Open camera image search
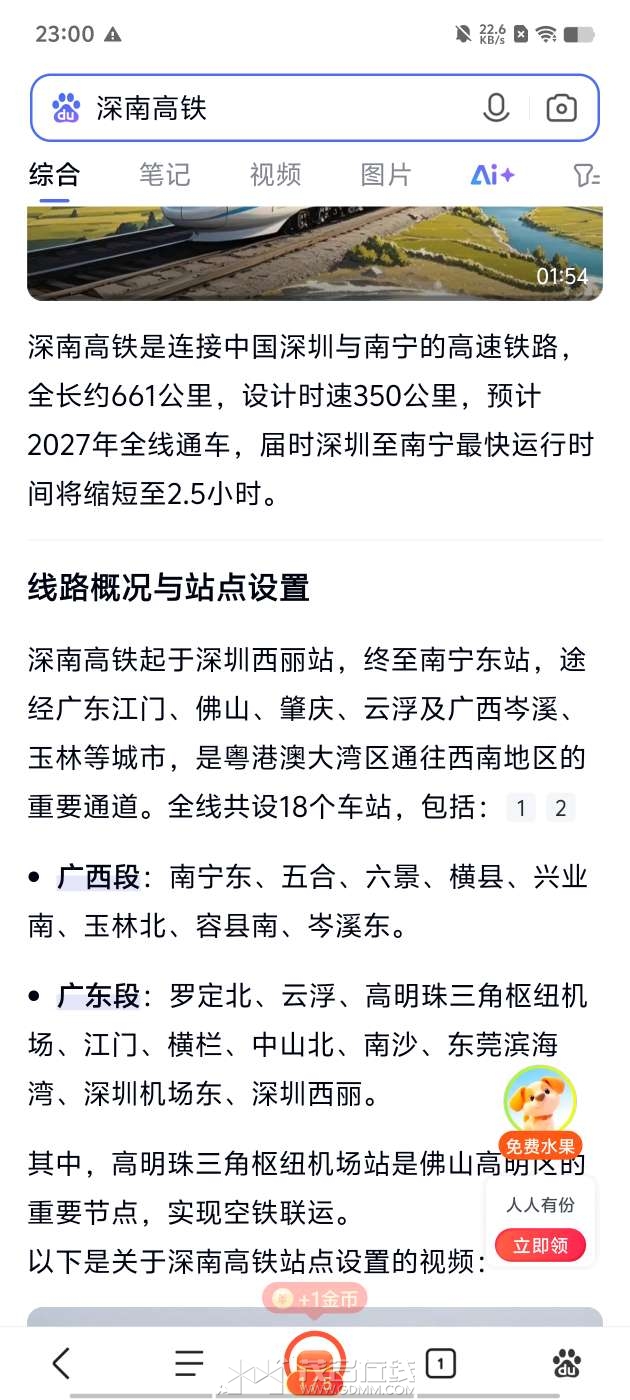 (561, 108)
